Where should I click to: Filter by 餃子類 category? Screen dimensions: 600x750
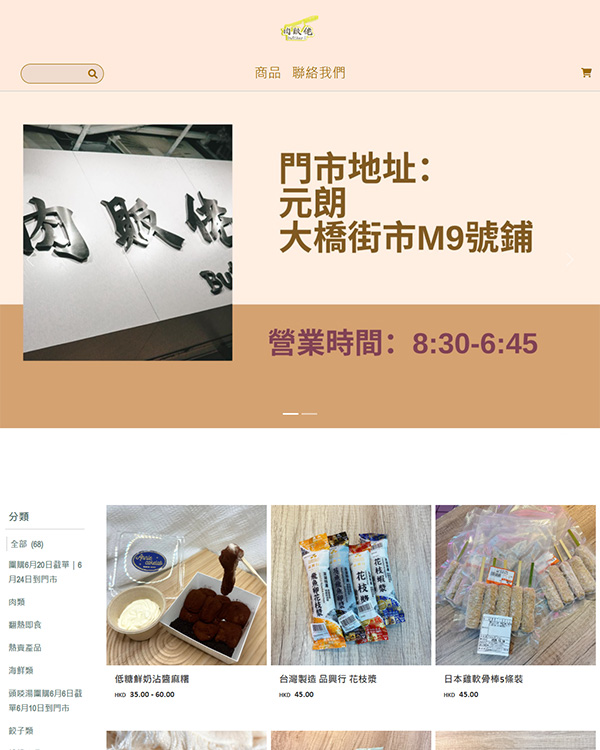21,731
